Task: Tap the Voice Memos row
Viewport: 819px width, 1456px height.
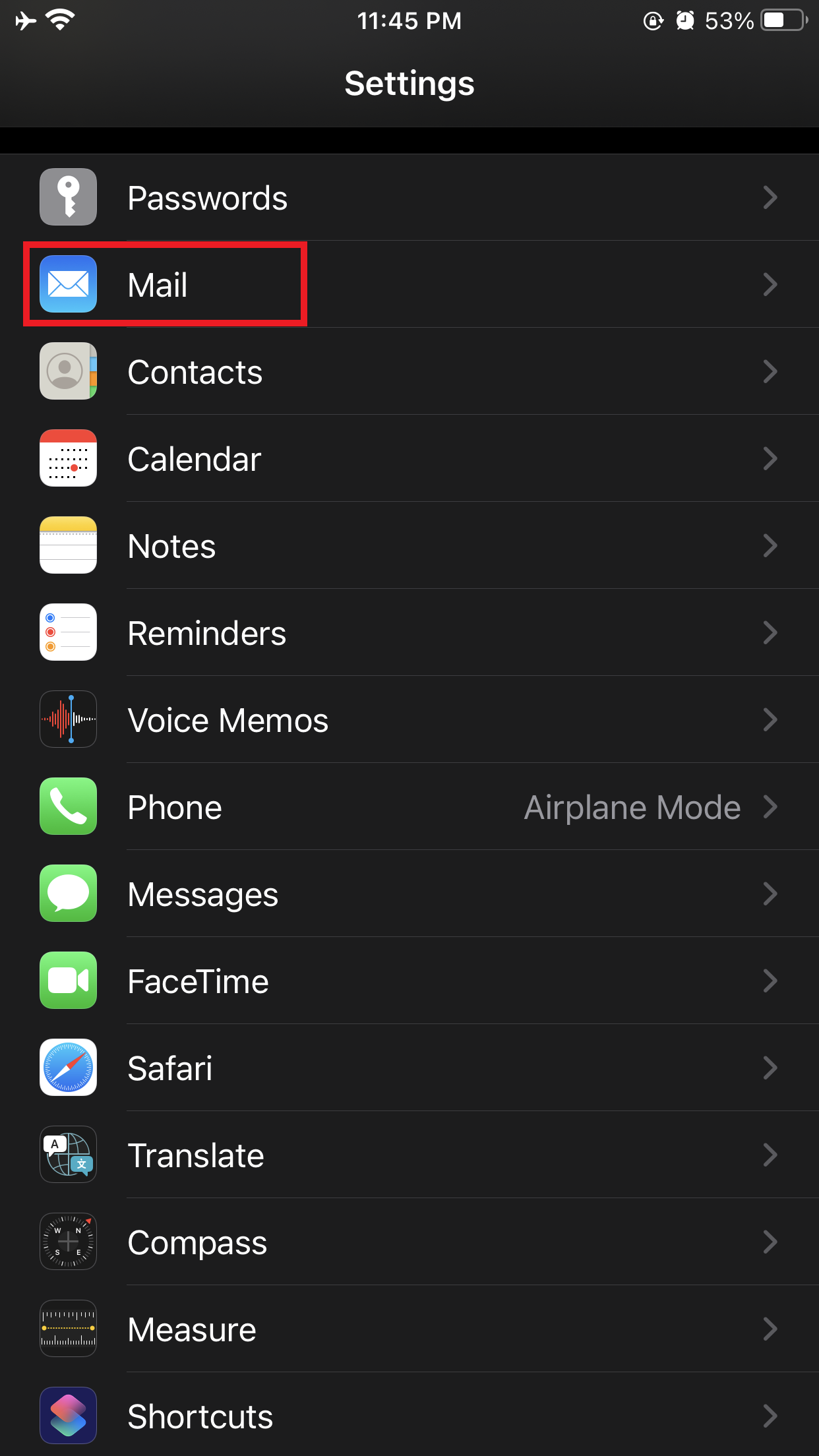Action: pyautogui.click(x=409, y=719)
